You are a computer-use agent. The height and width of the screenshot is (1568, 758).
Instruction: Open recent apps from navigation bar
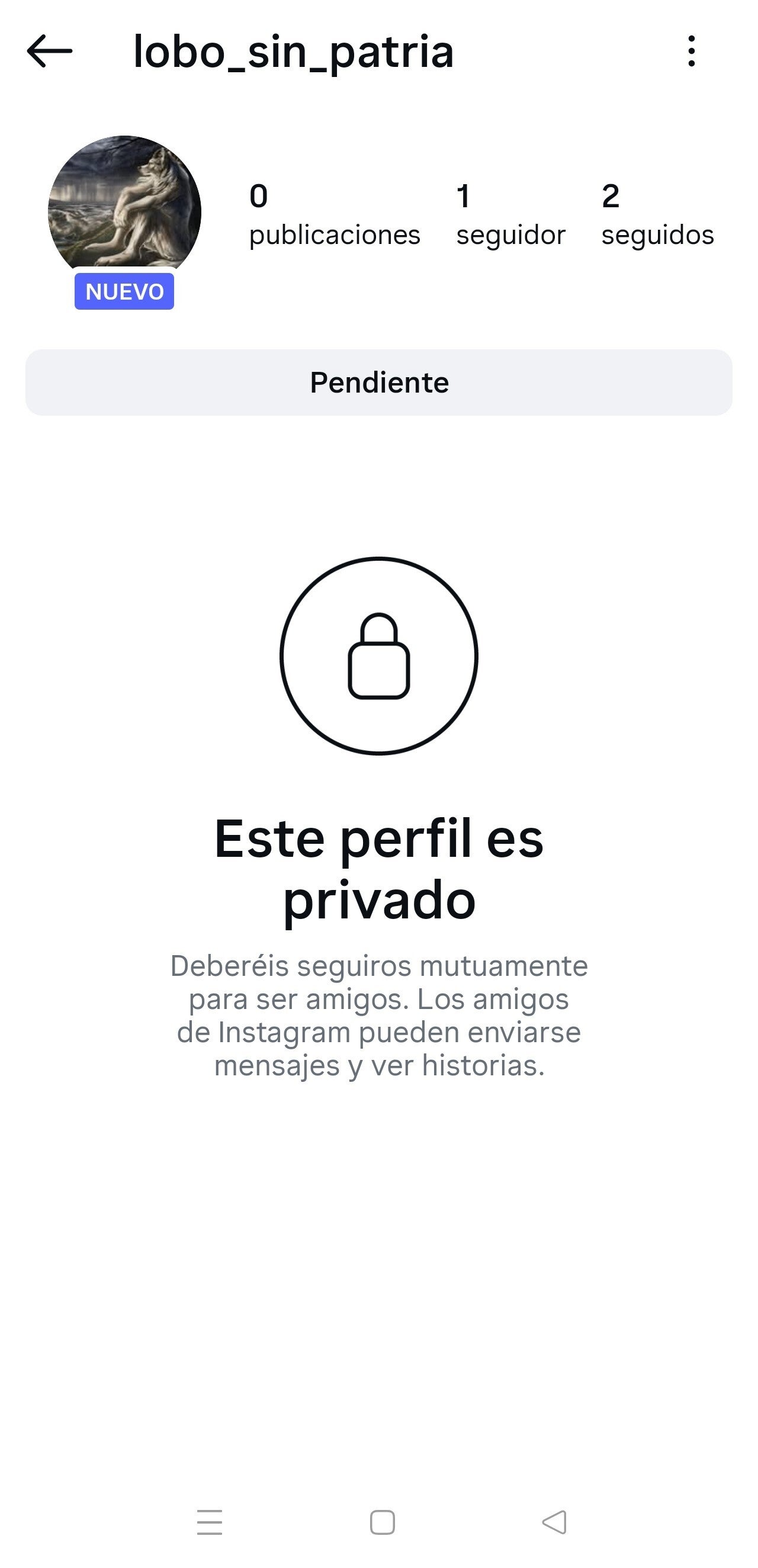tap(210, 1522)
